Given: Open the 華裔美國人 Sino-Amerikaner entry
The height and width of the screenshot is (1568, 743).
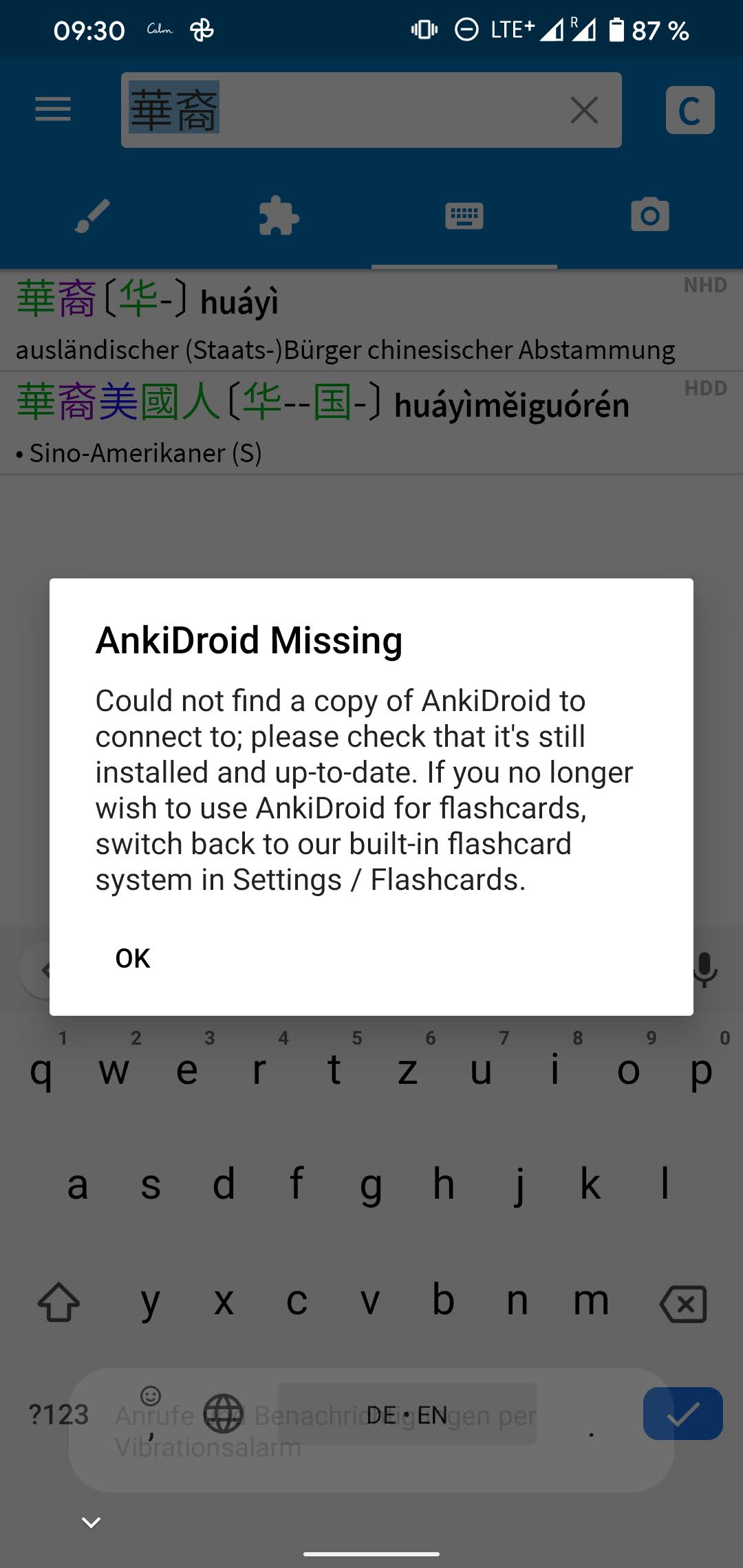Looking at the screenshot, I should (371, 424).
